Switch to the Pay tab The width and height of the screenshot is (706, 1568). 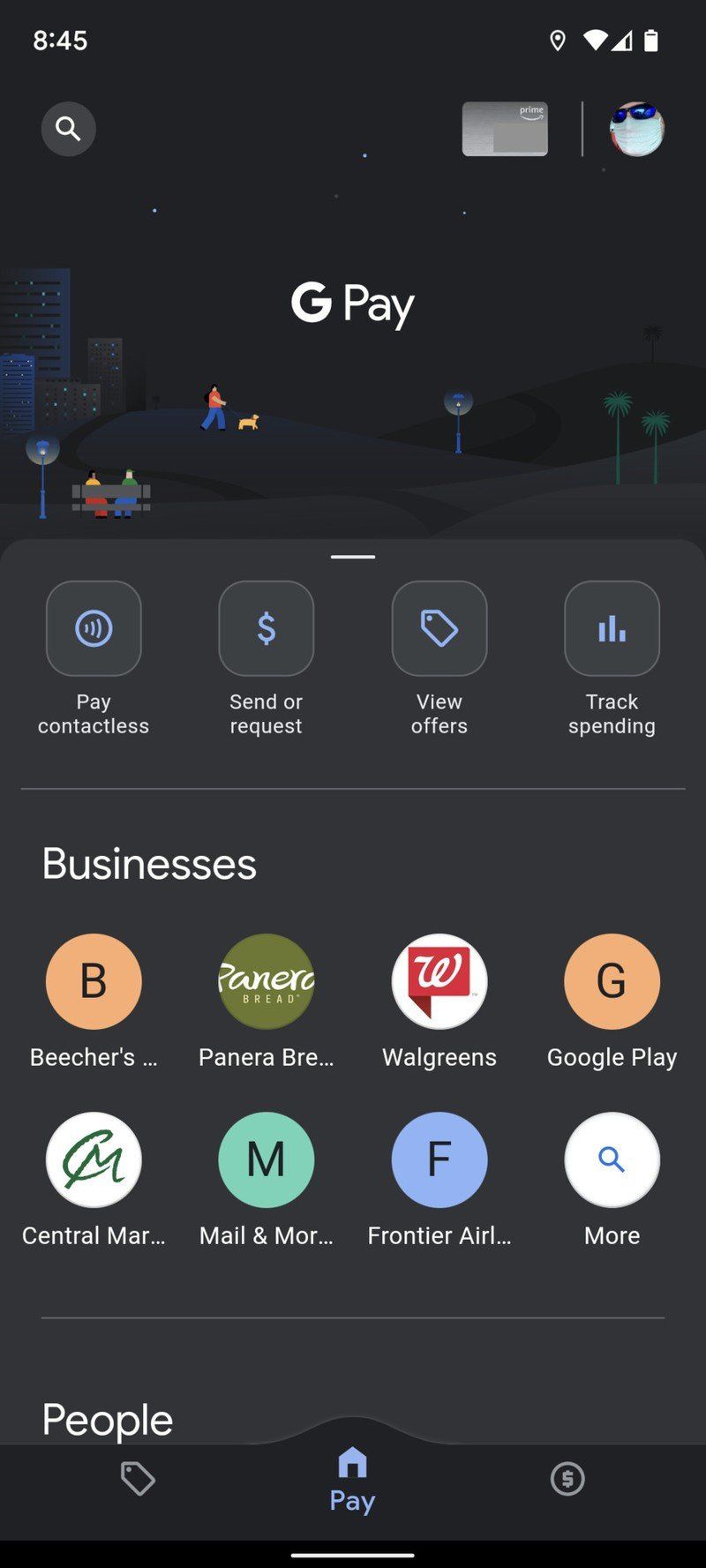[352, 1481]
